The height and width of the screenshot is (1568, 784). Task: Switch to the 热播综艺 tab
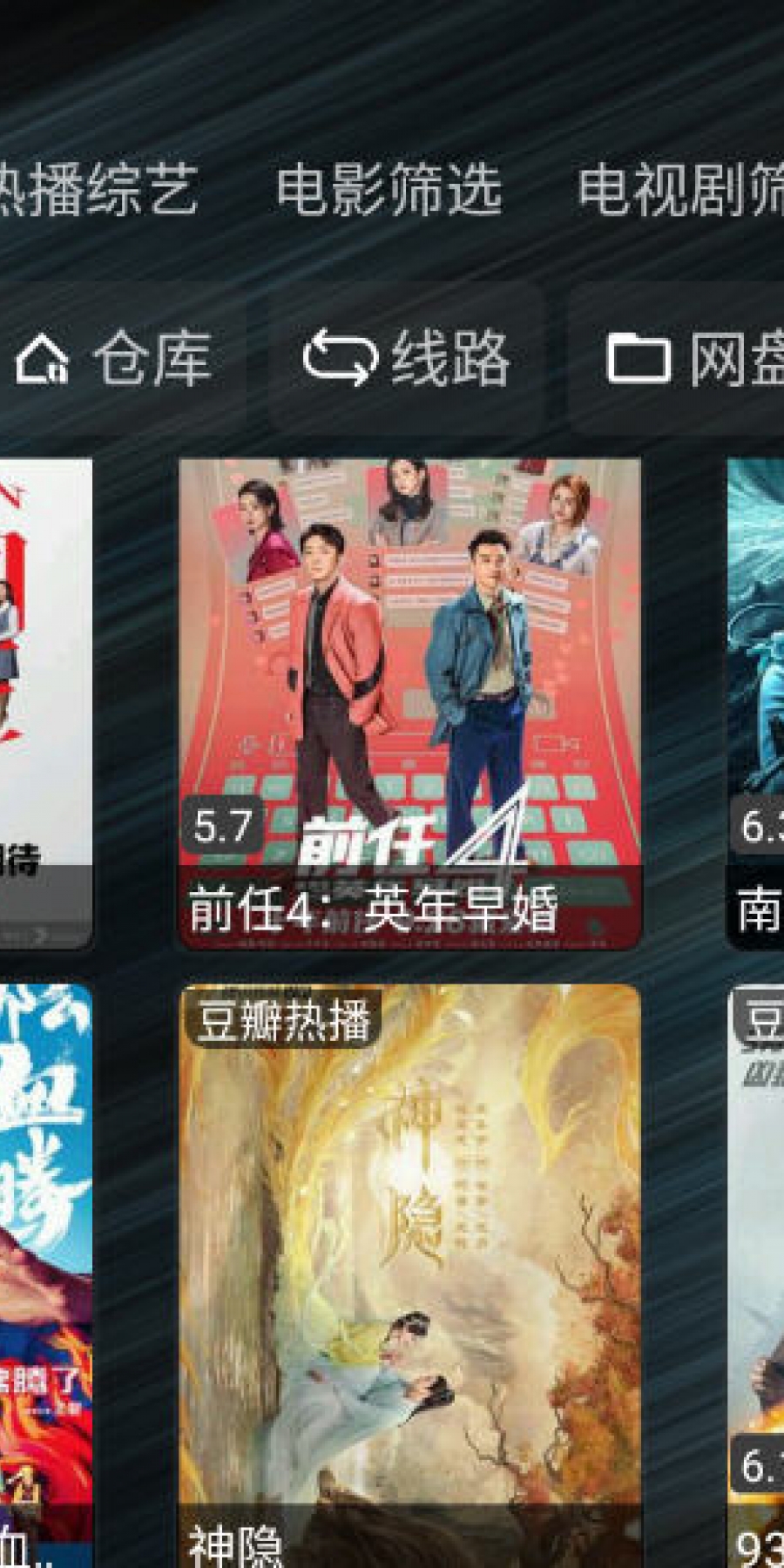[x=98, y=189]
